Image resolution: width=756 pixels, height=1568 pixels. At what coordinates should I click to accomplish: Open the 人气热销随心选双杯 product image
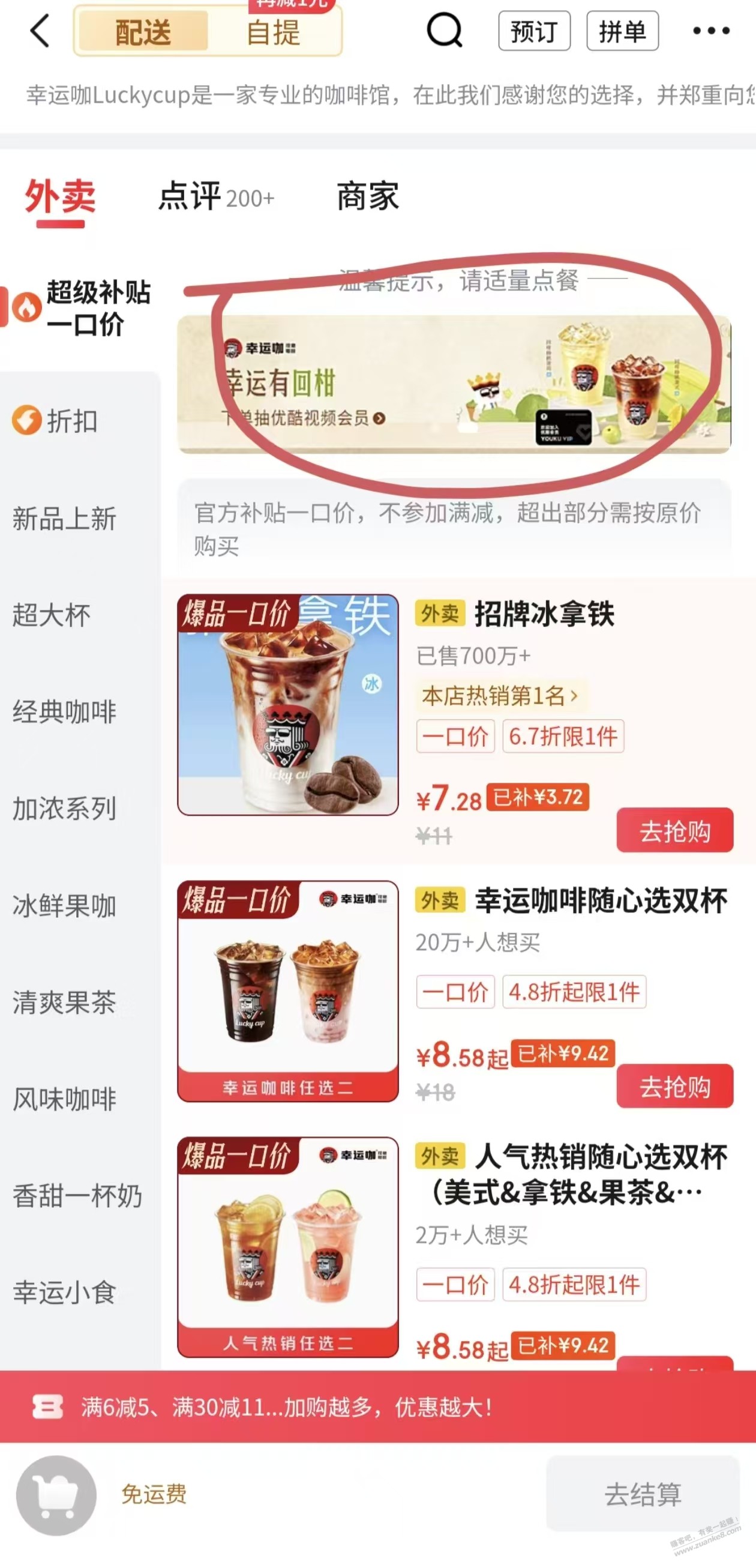[287, 1247]
